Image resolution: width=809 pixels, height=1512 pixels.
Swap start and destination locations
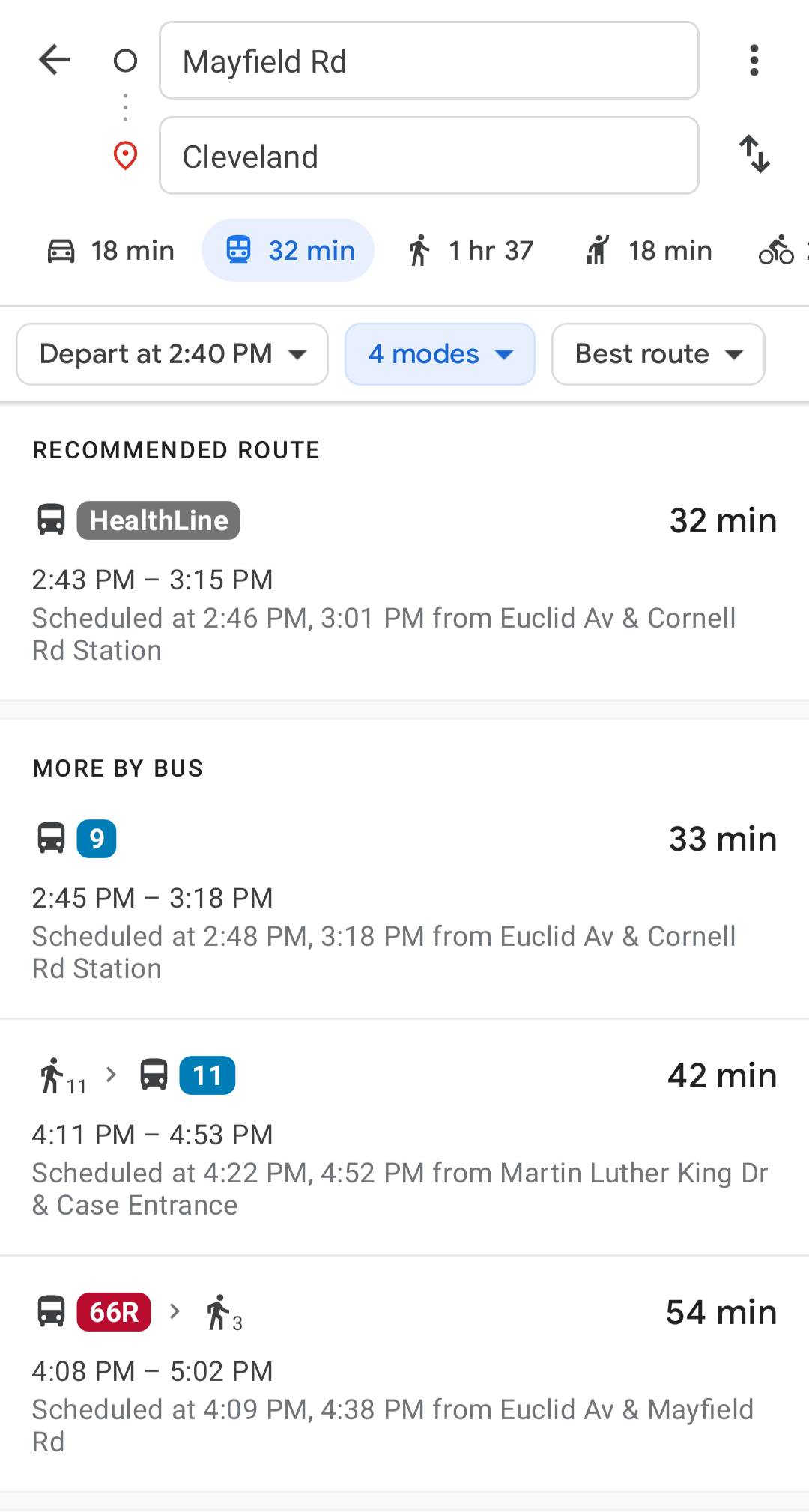click(754, 154)
